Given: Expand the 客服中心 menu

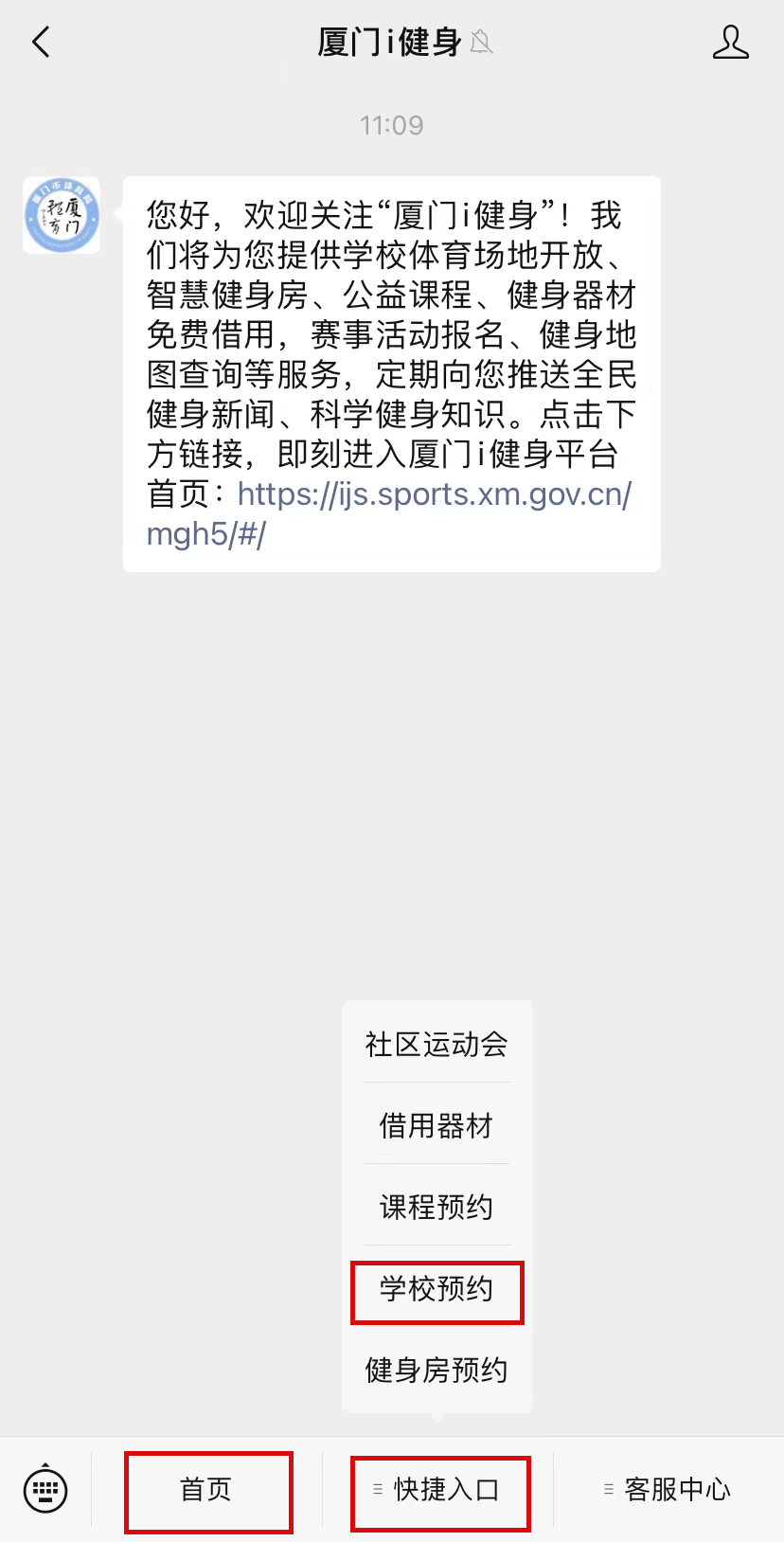Looking at the screenshot, I should (x=668, y=1490).
